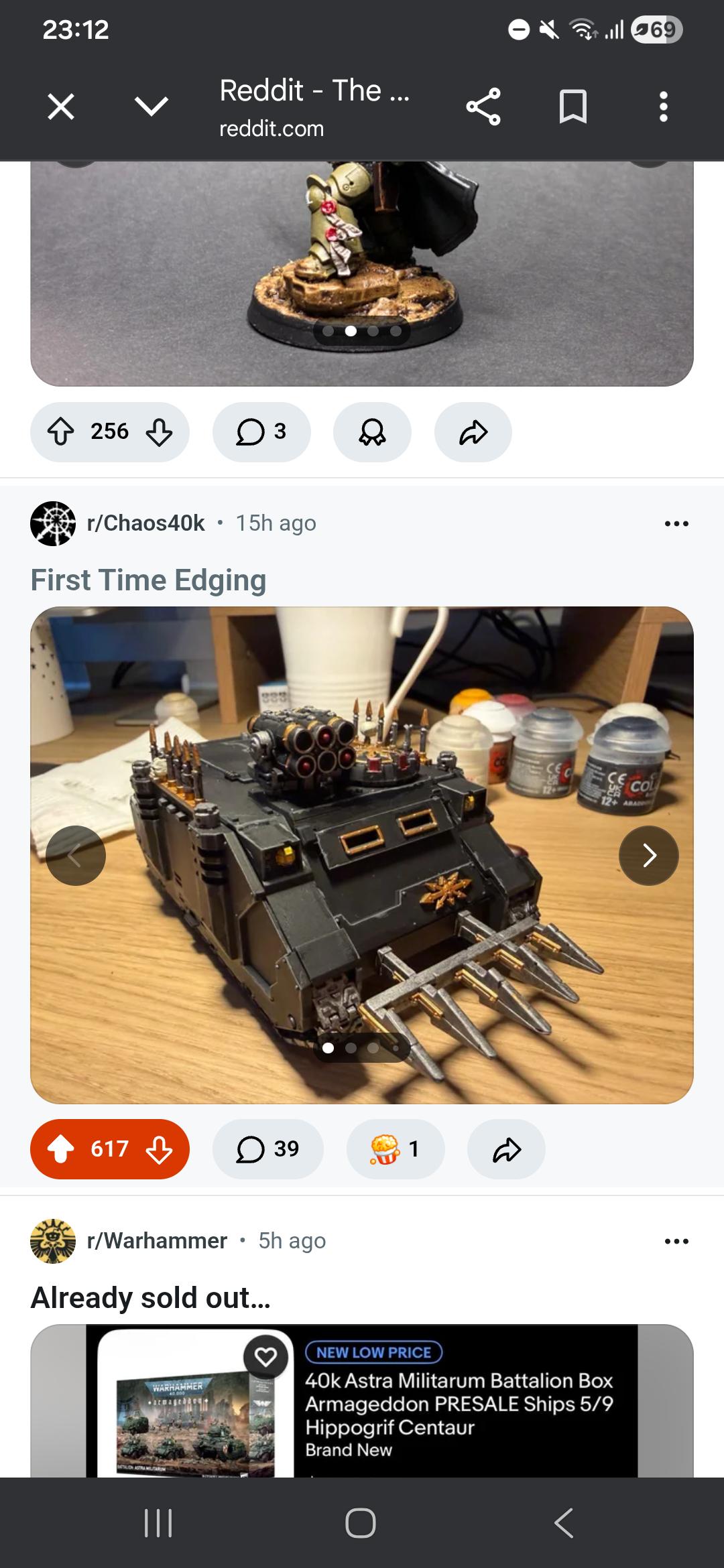Share the Reddit page from the browser bar
Screen dimensions: 724x1568
(x=483, y=107)
